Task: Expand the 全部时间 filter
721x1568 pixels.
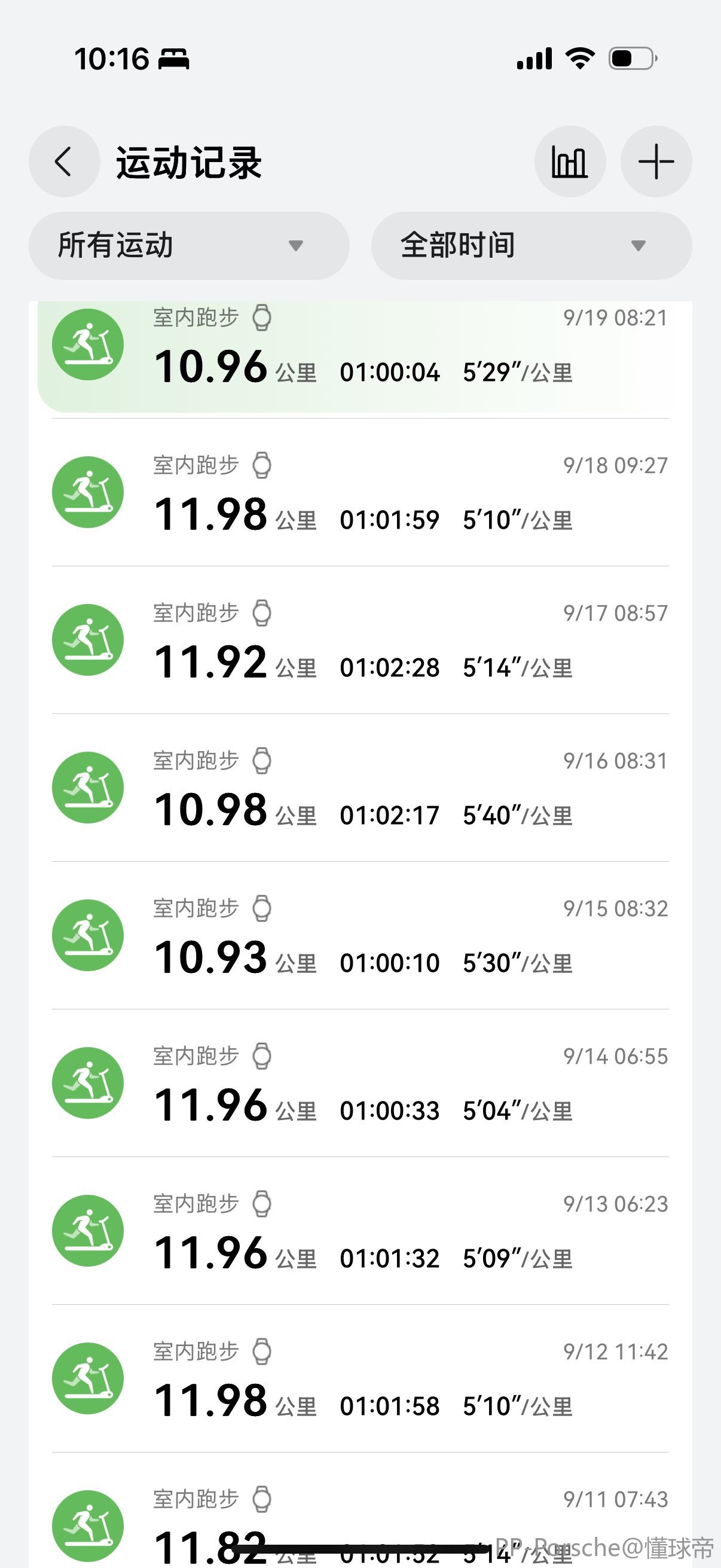Action: coord(531,246)
